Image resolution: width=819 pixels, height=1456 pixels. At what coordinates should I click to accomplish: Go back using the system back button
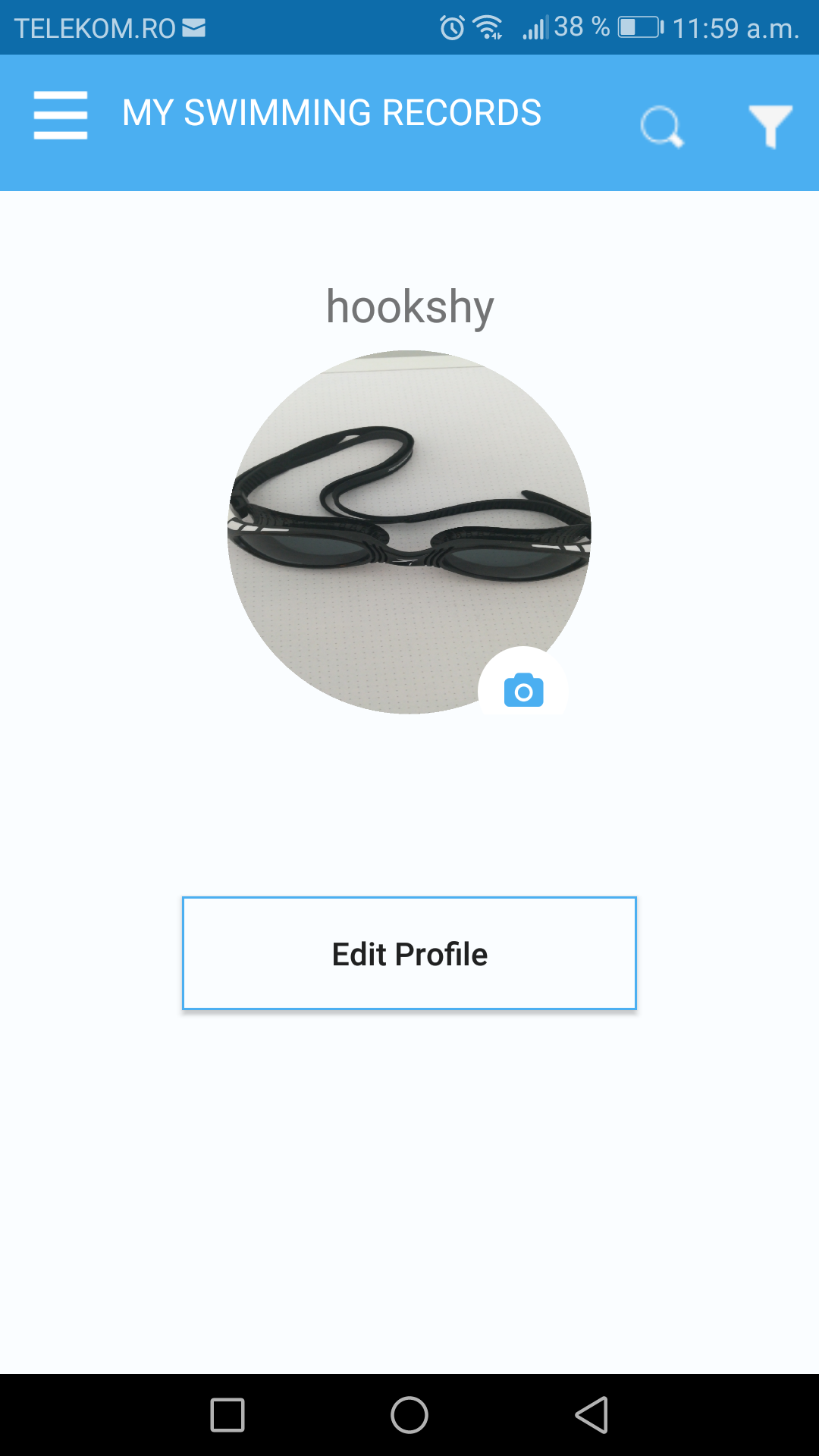[591, 1415]
